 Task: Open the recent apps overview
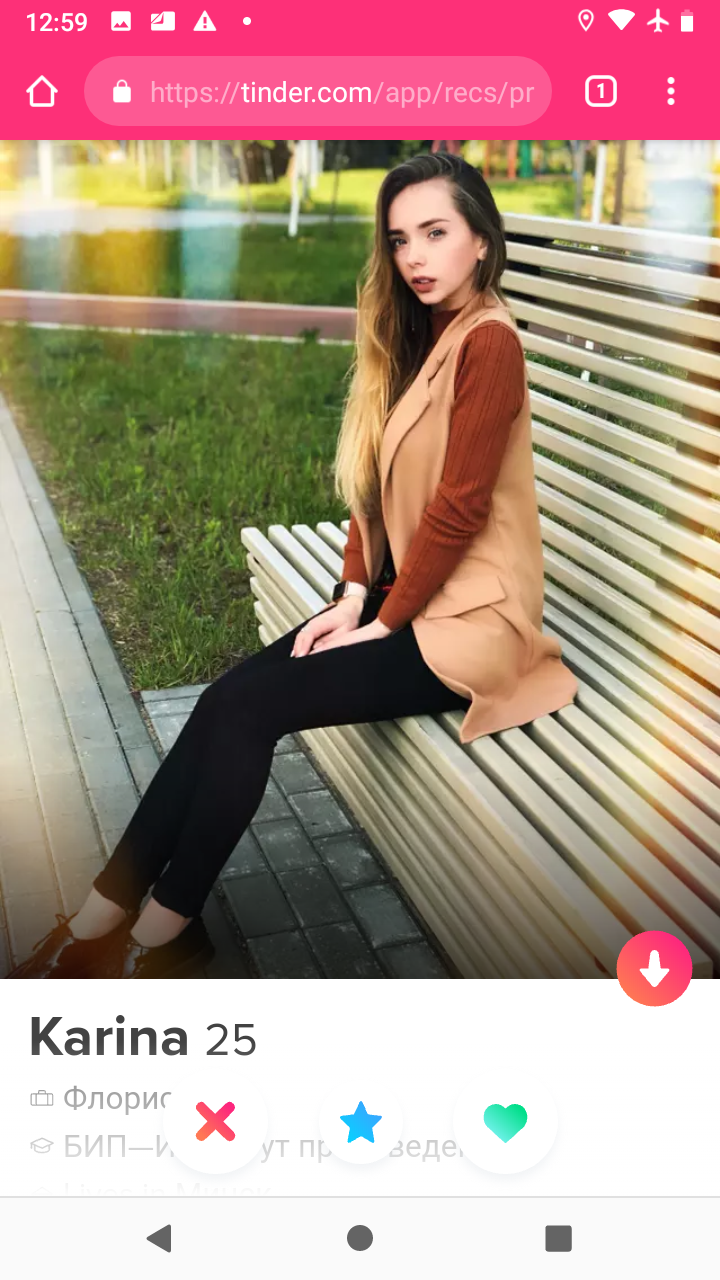558,1238
